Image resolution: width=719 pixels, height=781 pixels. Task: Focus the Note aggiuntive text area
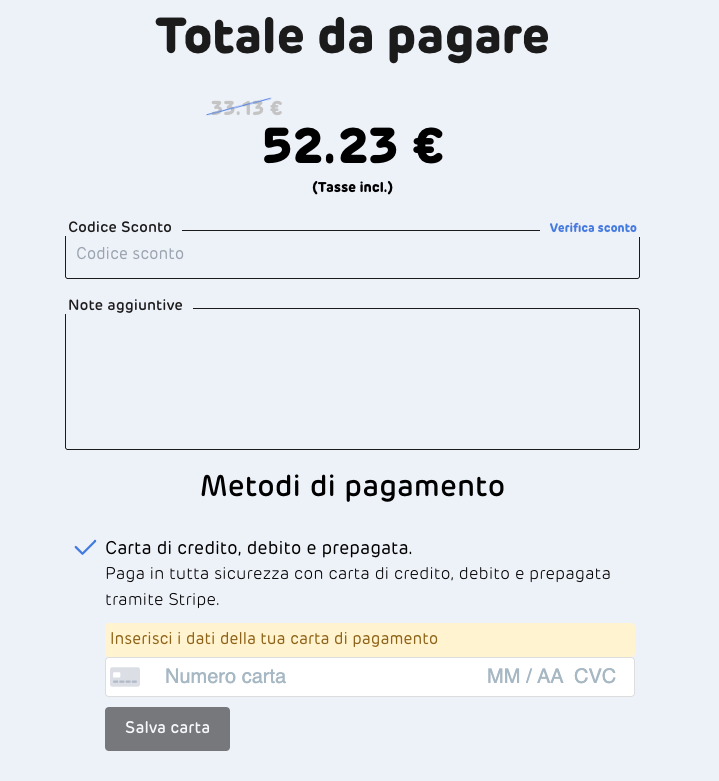(352, 380)
